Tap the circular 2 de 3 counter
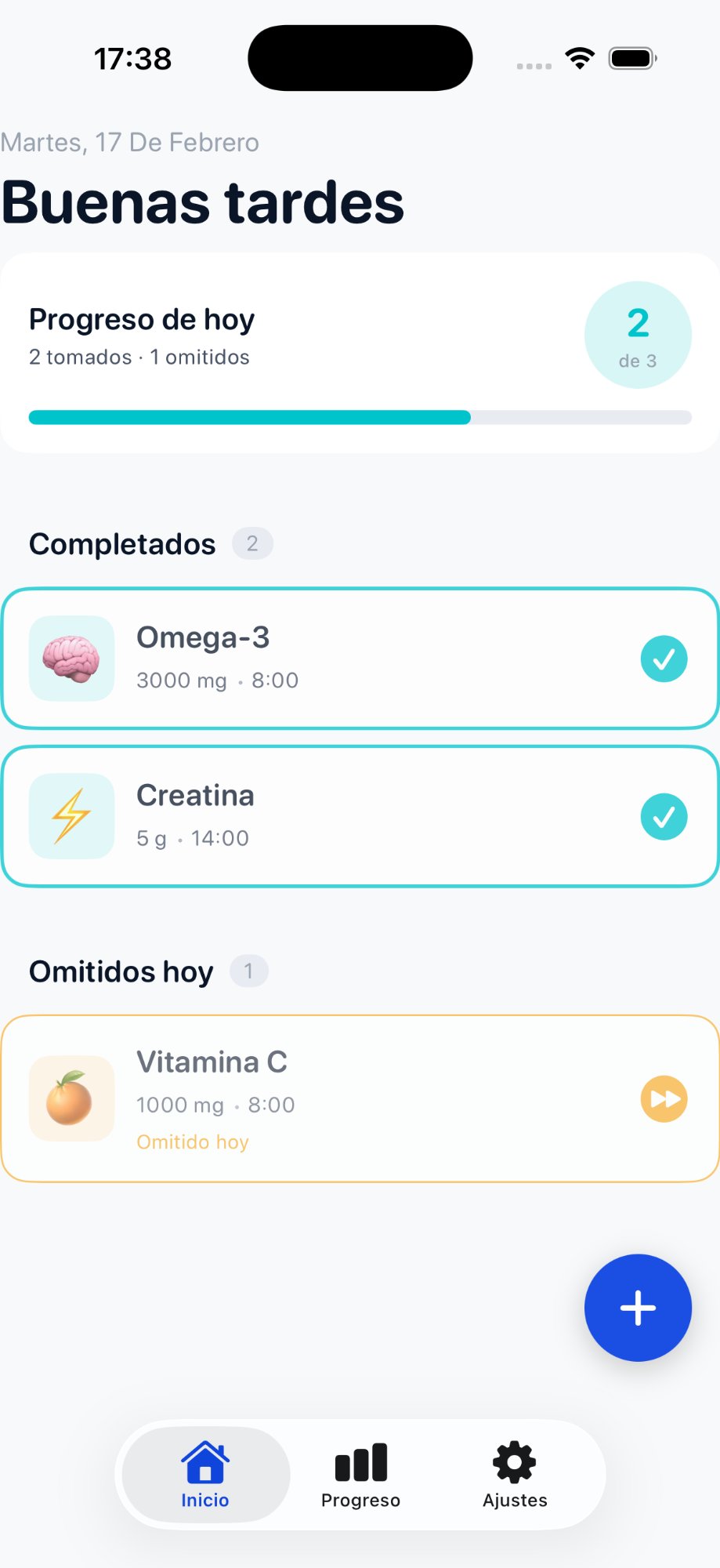This screenshot has width=720, height=1568. pos(637,334)
